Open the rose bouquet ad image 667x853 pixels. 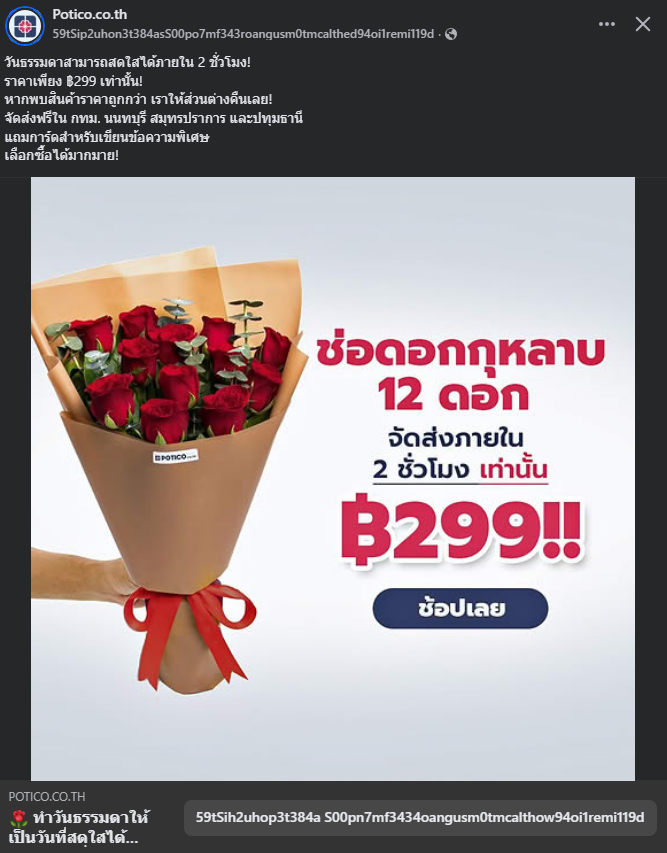[333, 478]
